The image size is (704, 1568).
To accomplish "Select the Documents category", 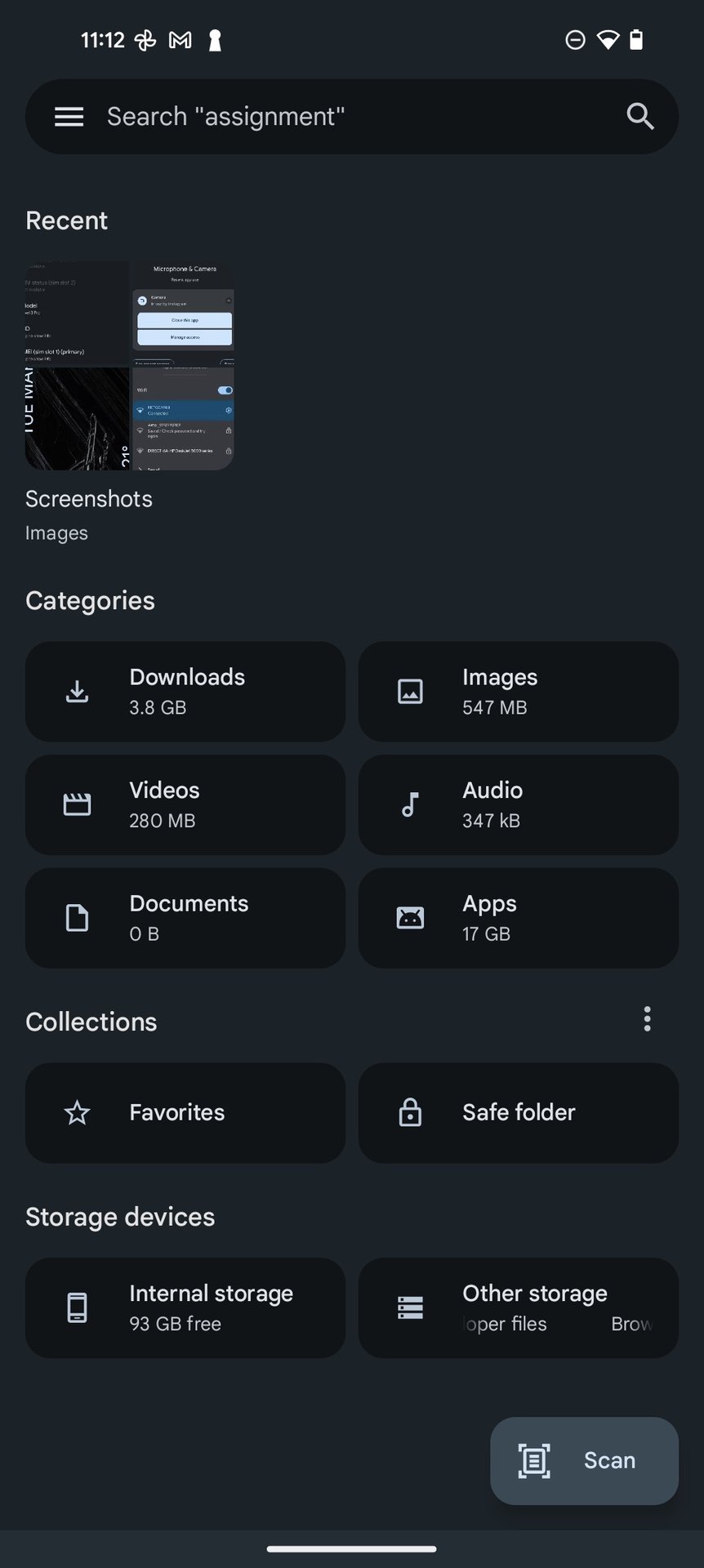I will click(185, 918).
